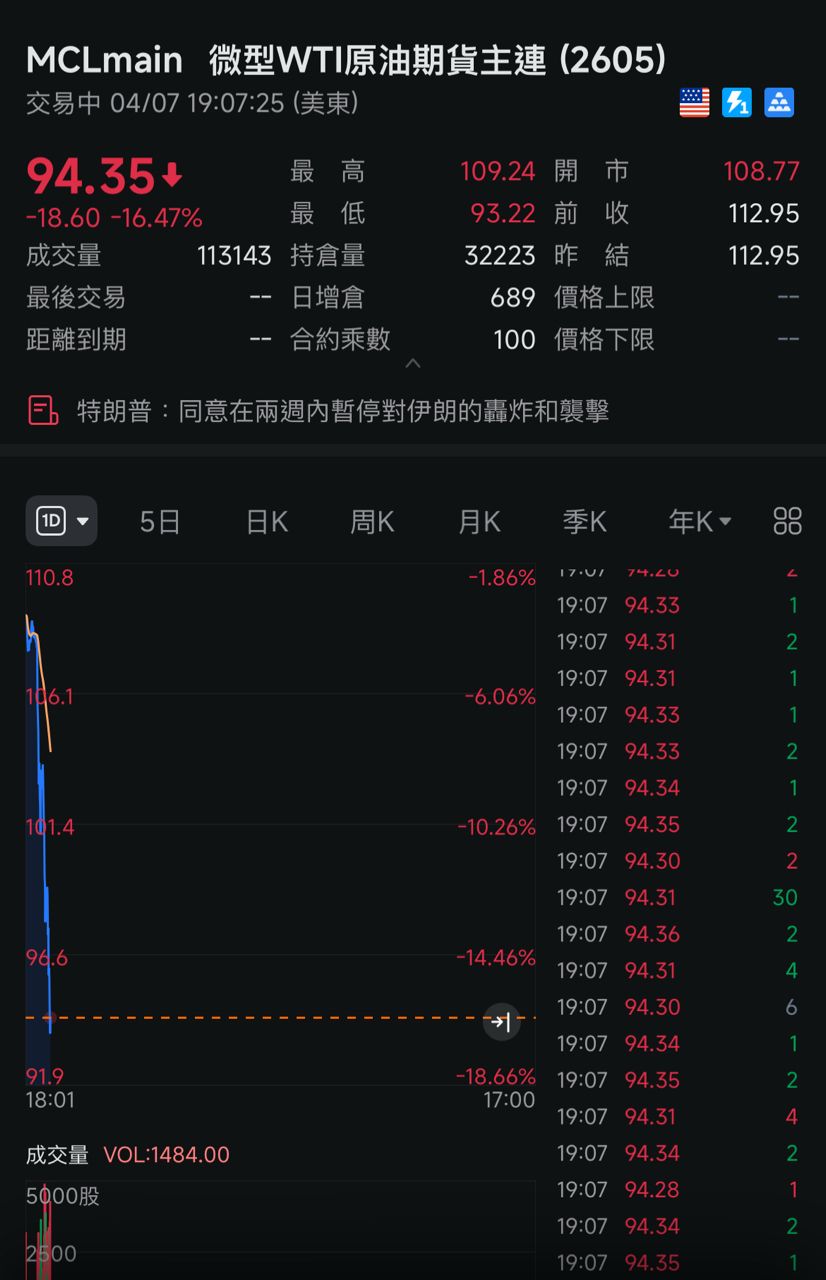Collapse the quote details chevron

click(413, 364)
